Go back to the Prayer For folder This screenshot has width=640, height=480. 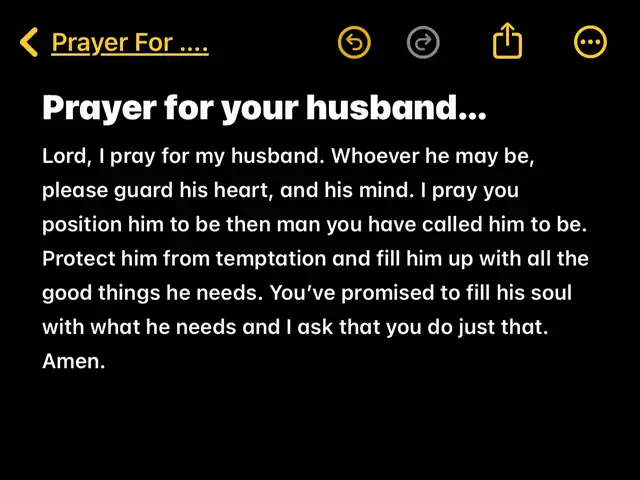click(115, 43)
